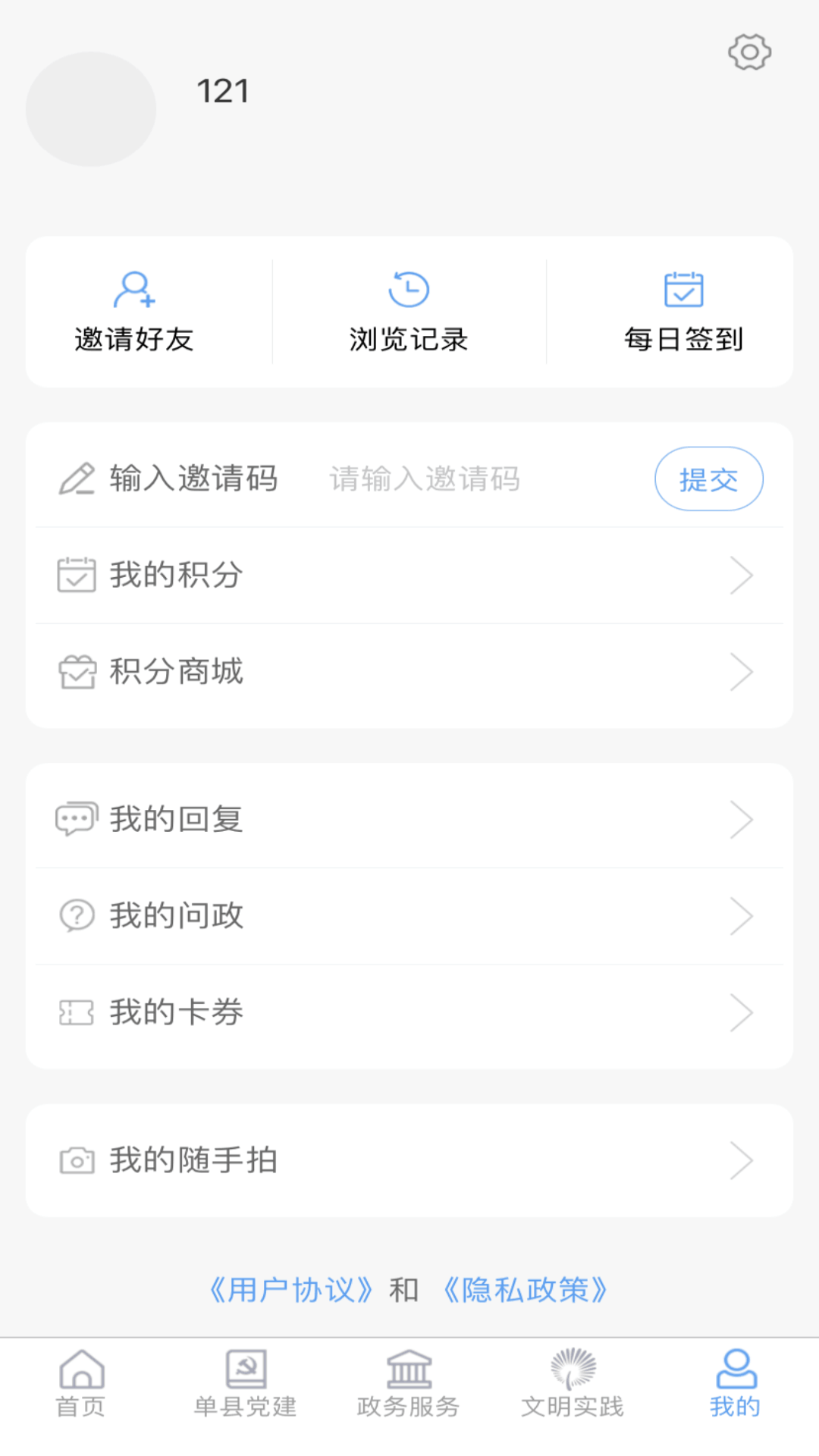Open browsing history via 浏览记录 icon
This screenshot has width=819, height=1456.
409,289
